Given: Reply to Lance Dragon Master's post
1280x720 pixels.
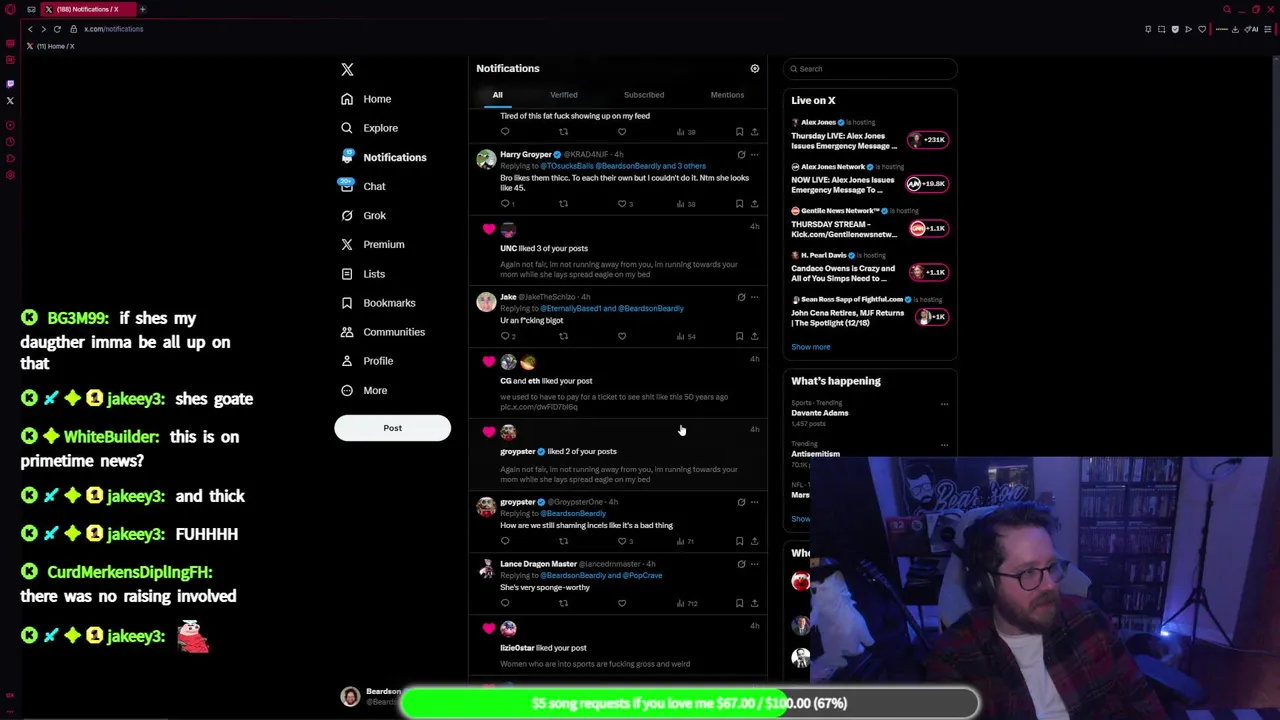Looking at the screenshot, I should (x=505, y=603).
